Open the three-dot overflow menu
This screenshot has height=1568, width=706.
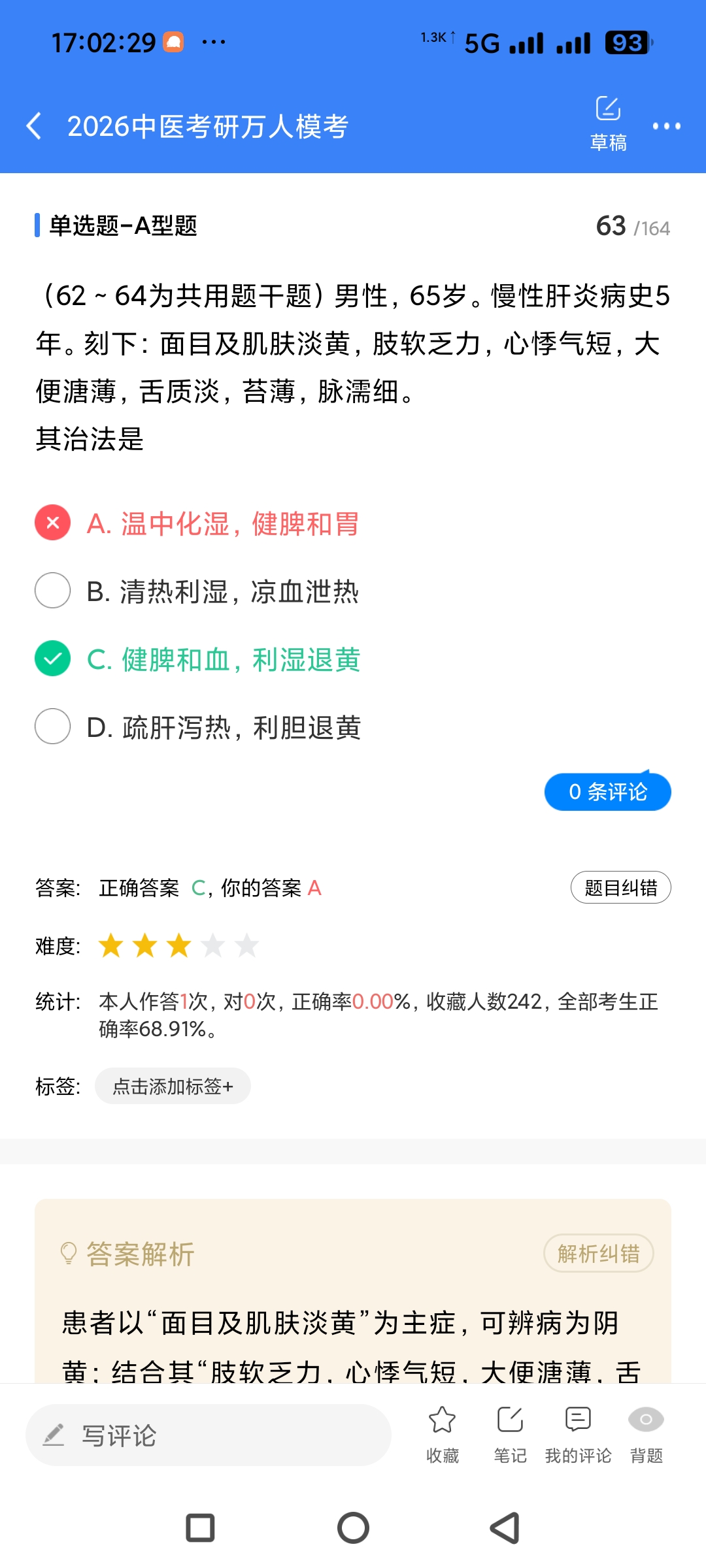click(666, 126)
